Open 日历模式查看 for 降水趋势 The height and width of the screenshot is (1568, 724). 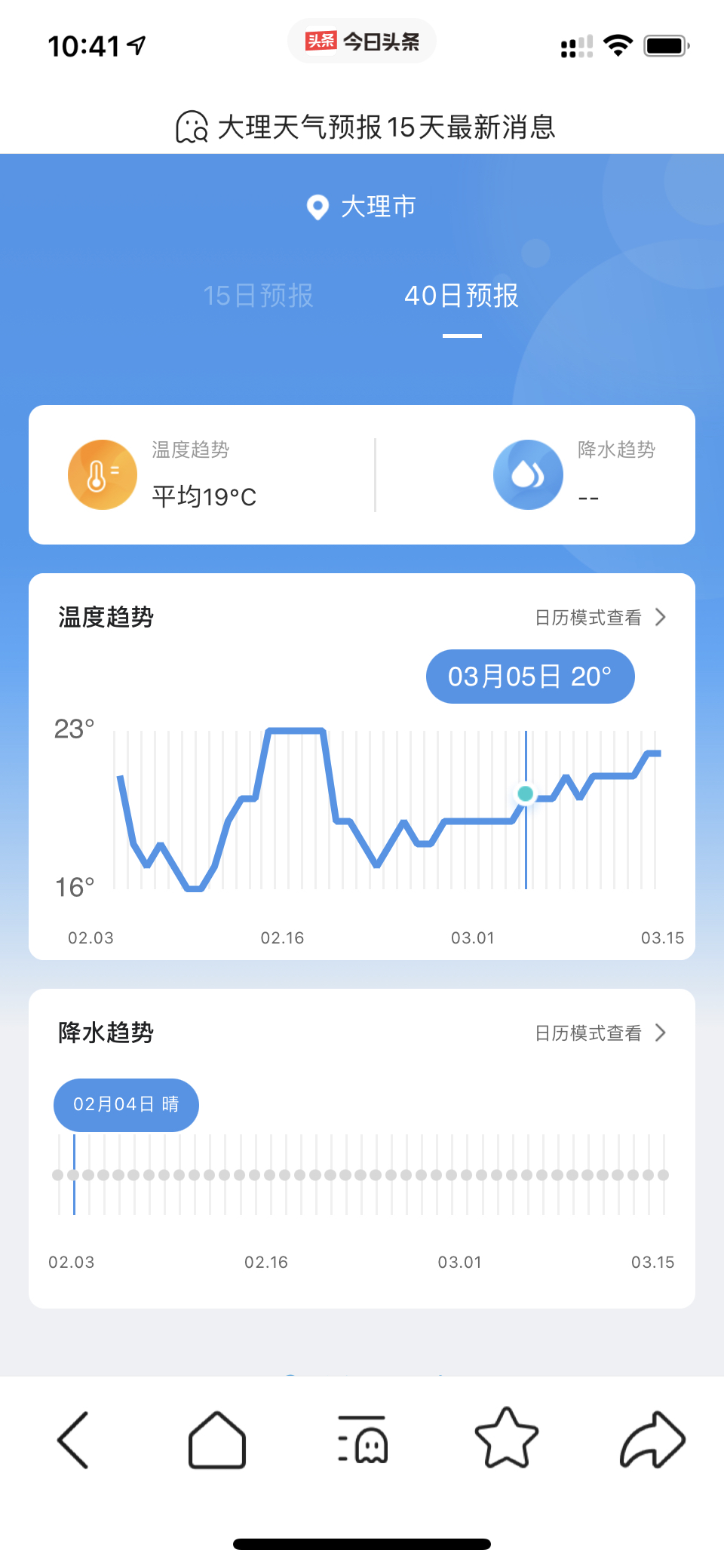tap(600, 1033)
